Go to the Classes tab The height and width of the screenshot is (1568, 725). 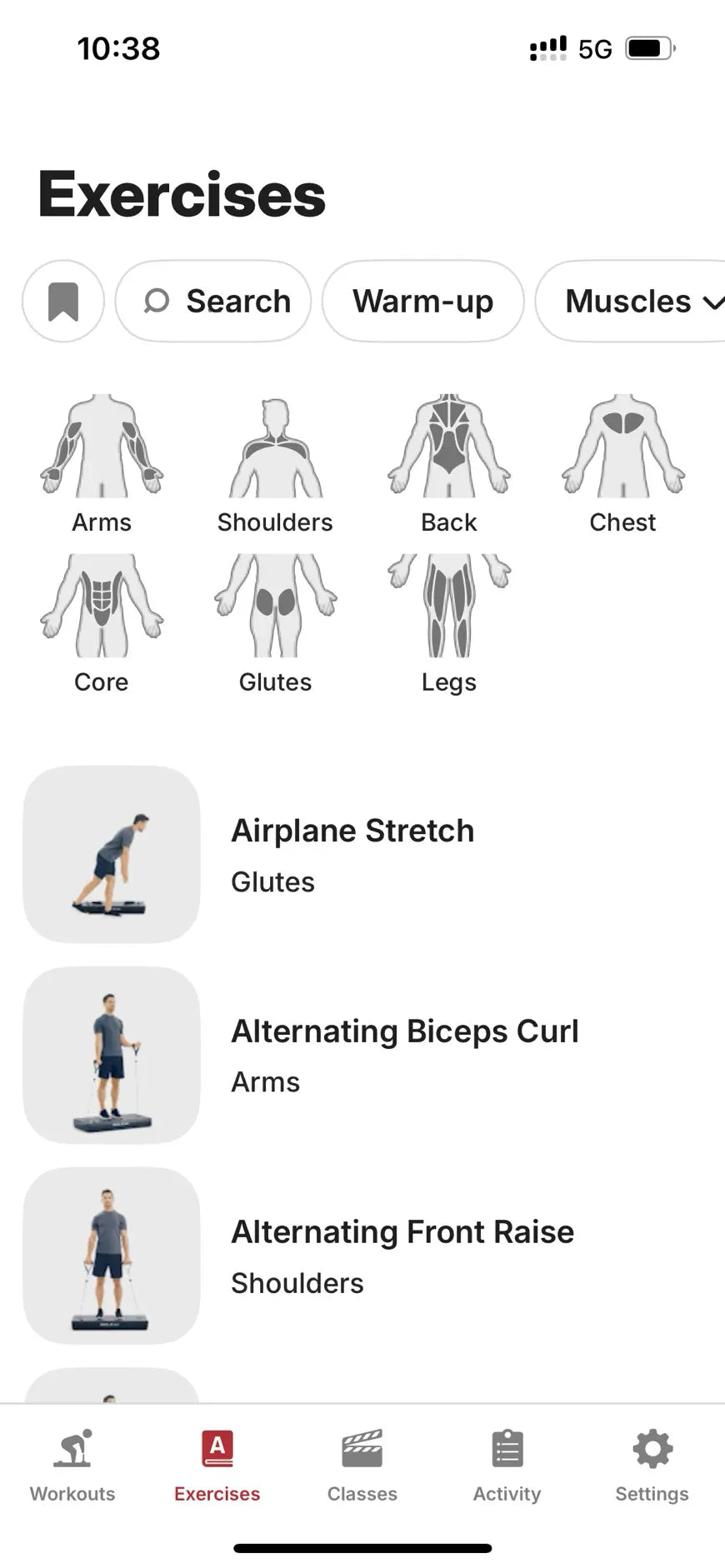point(362,1466)
